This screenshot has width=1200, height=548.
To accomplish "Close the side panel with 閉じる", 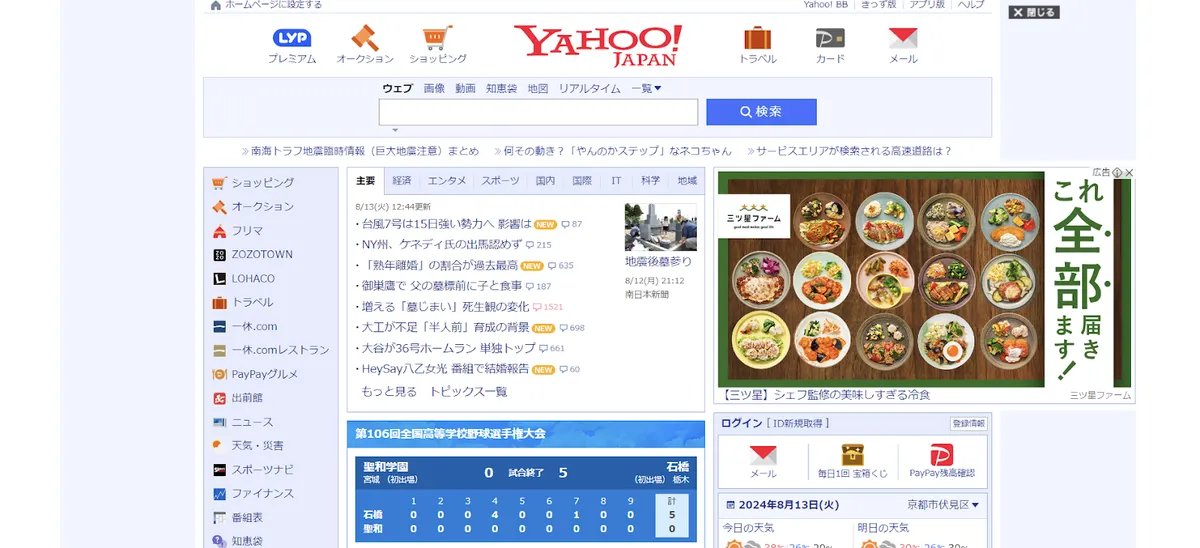I will [1033, 13].
